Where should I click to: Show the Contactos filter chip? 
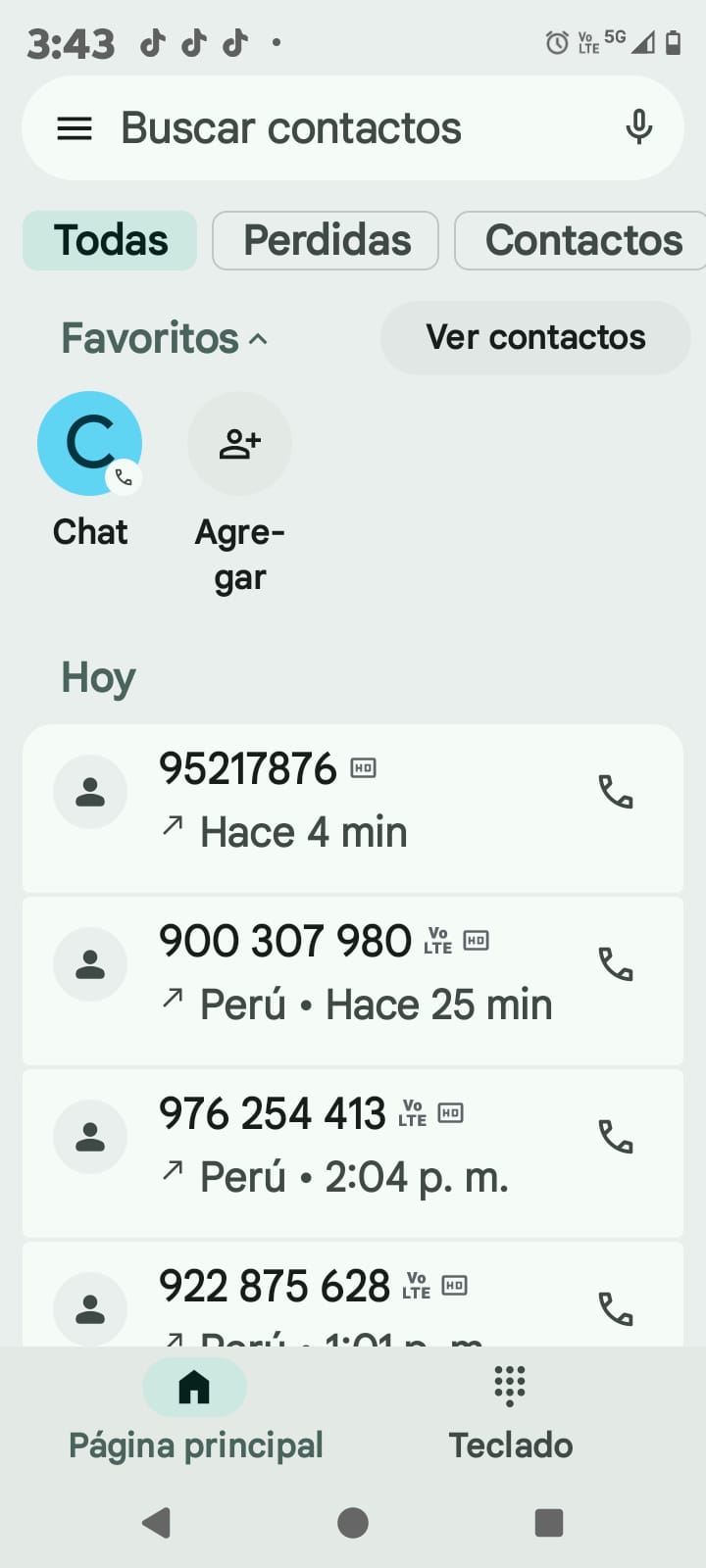click(x=582, y=240)
